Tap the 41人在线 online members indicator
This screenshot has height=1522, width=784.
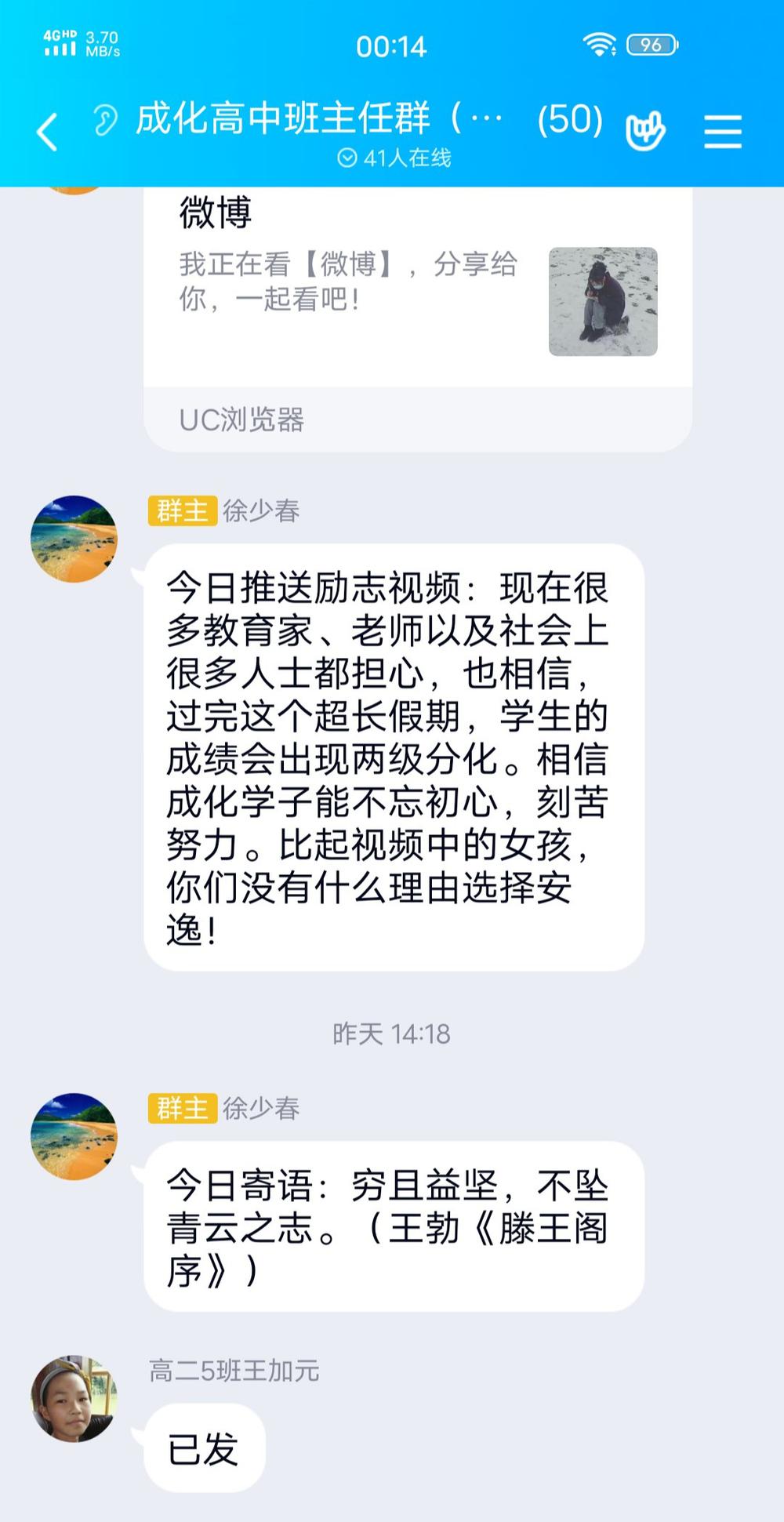394,158
